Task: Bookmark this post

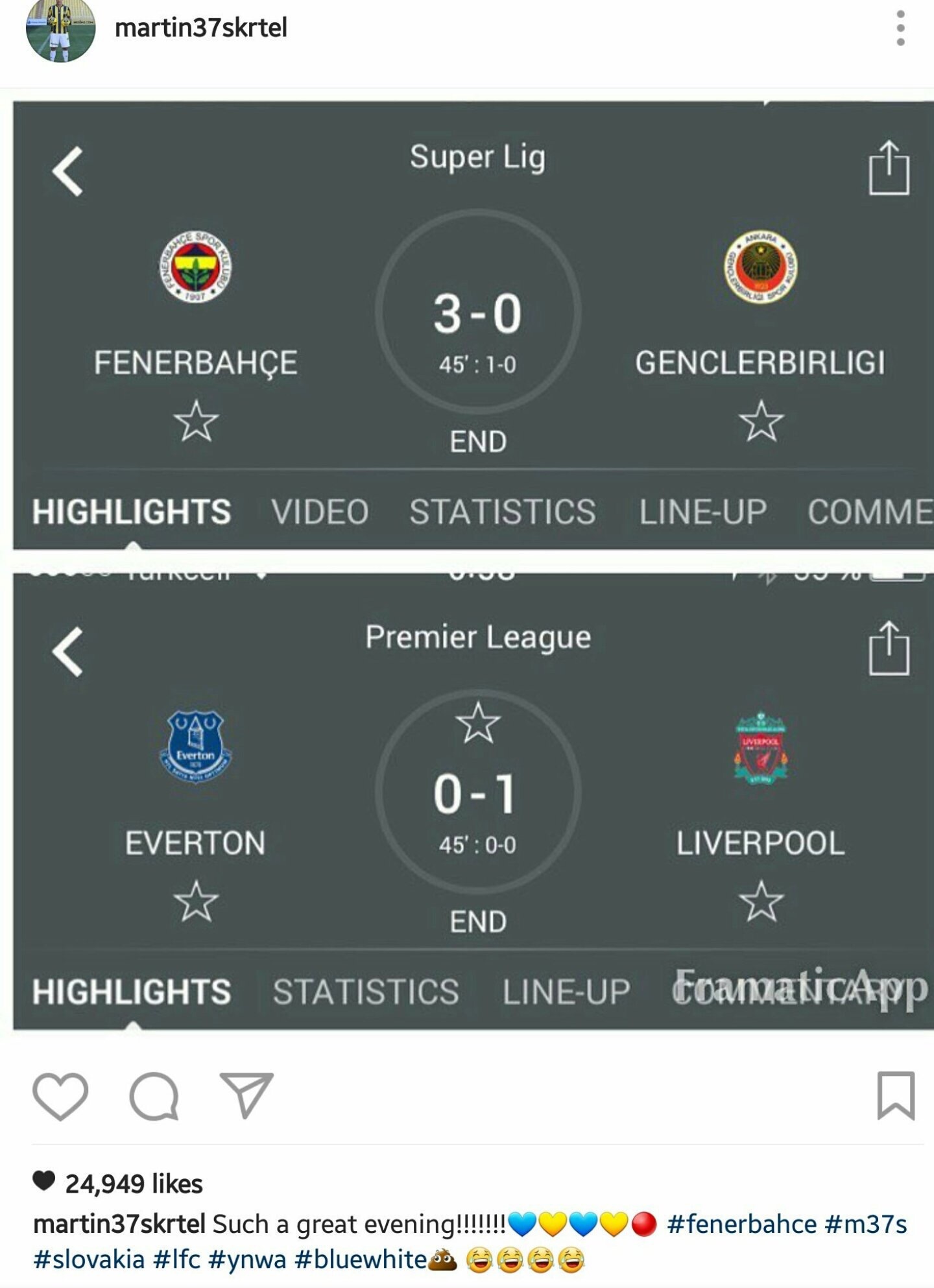Action: (x=896, y=1095)
